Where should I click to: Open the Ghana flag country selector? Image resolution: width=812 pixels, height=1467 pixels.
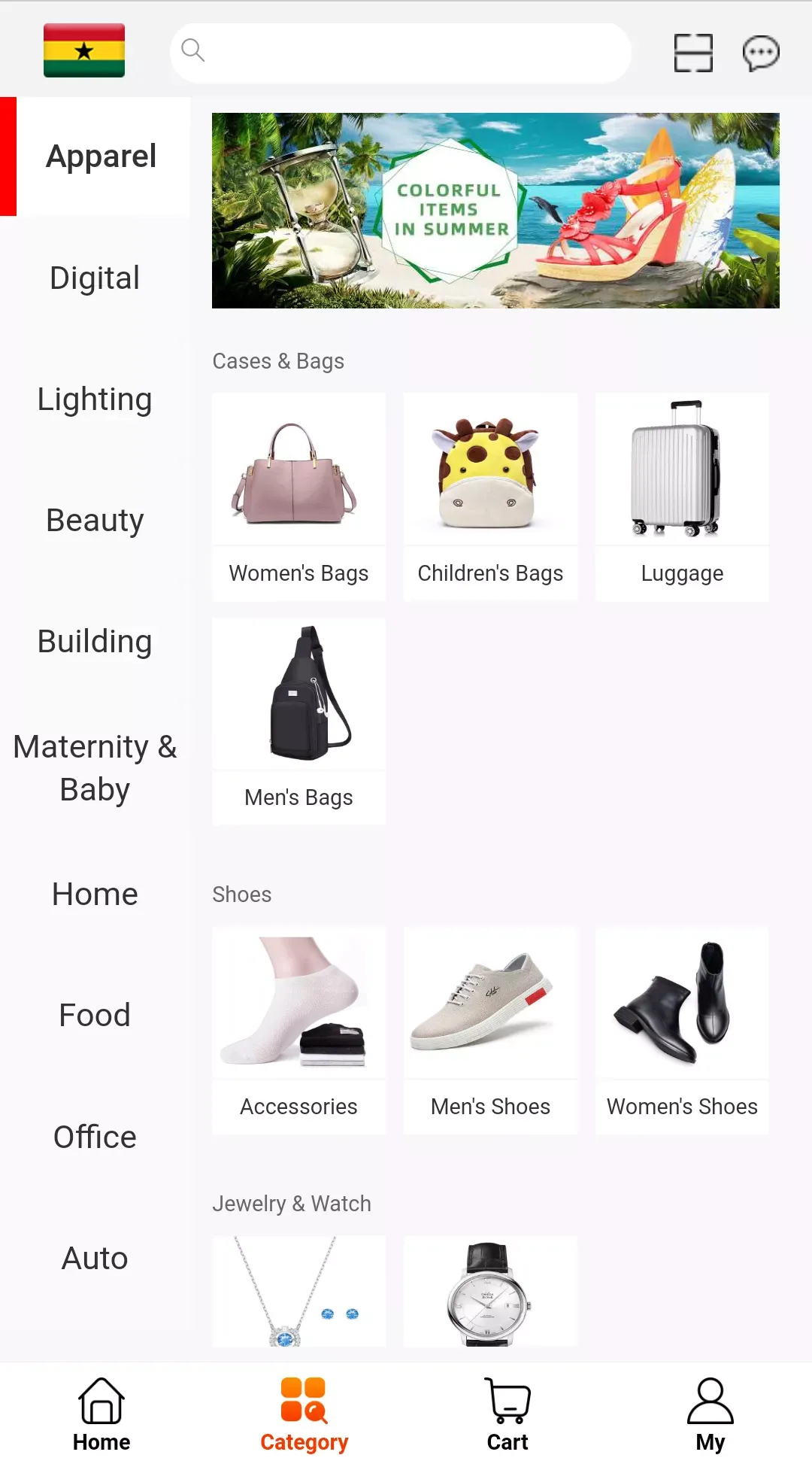click(84, 50)
